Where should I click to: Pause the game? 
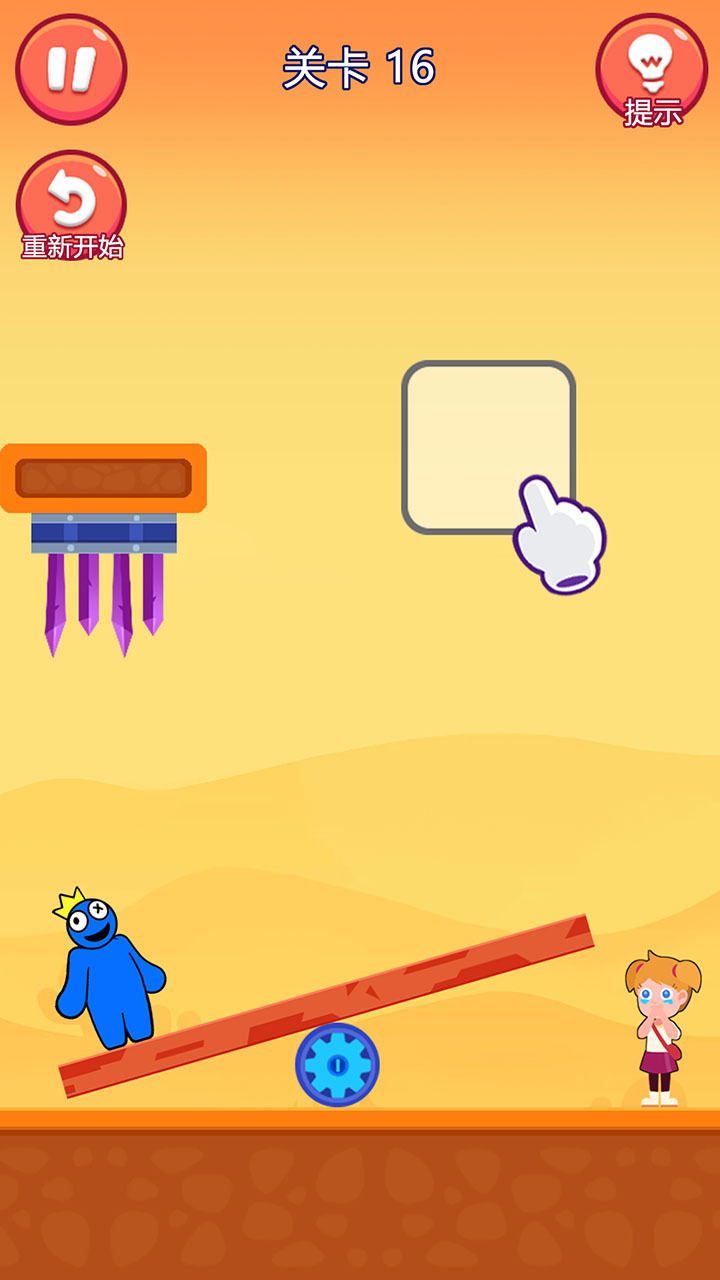[71, 69]
